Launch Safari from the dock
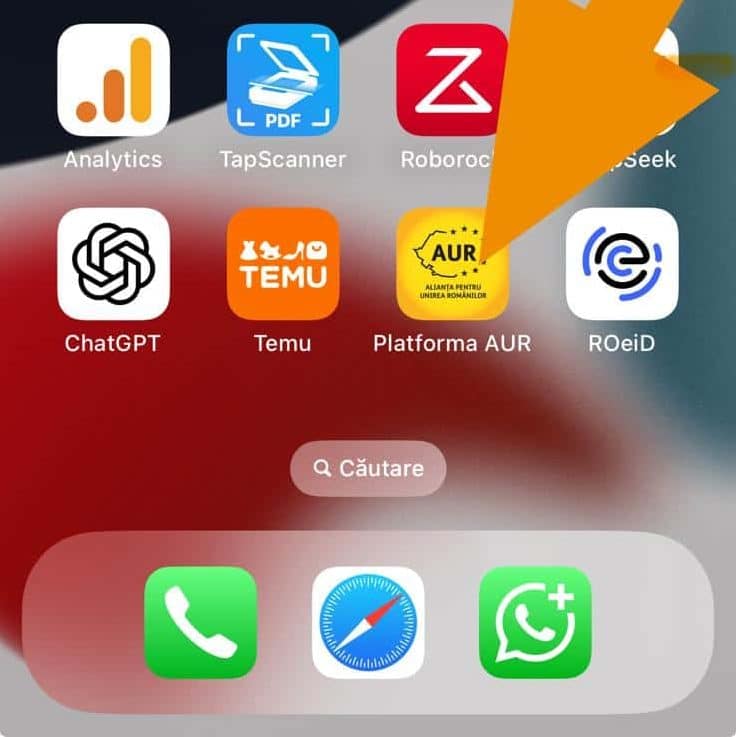This screenshot has height=737, width=736. (368, 622)
